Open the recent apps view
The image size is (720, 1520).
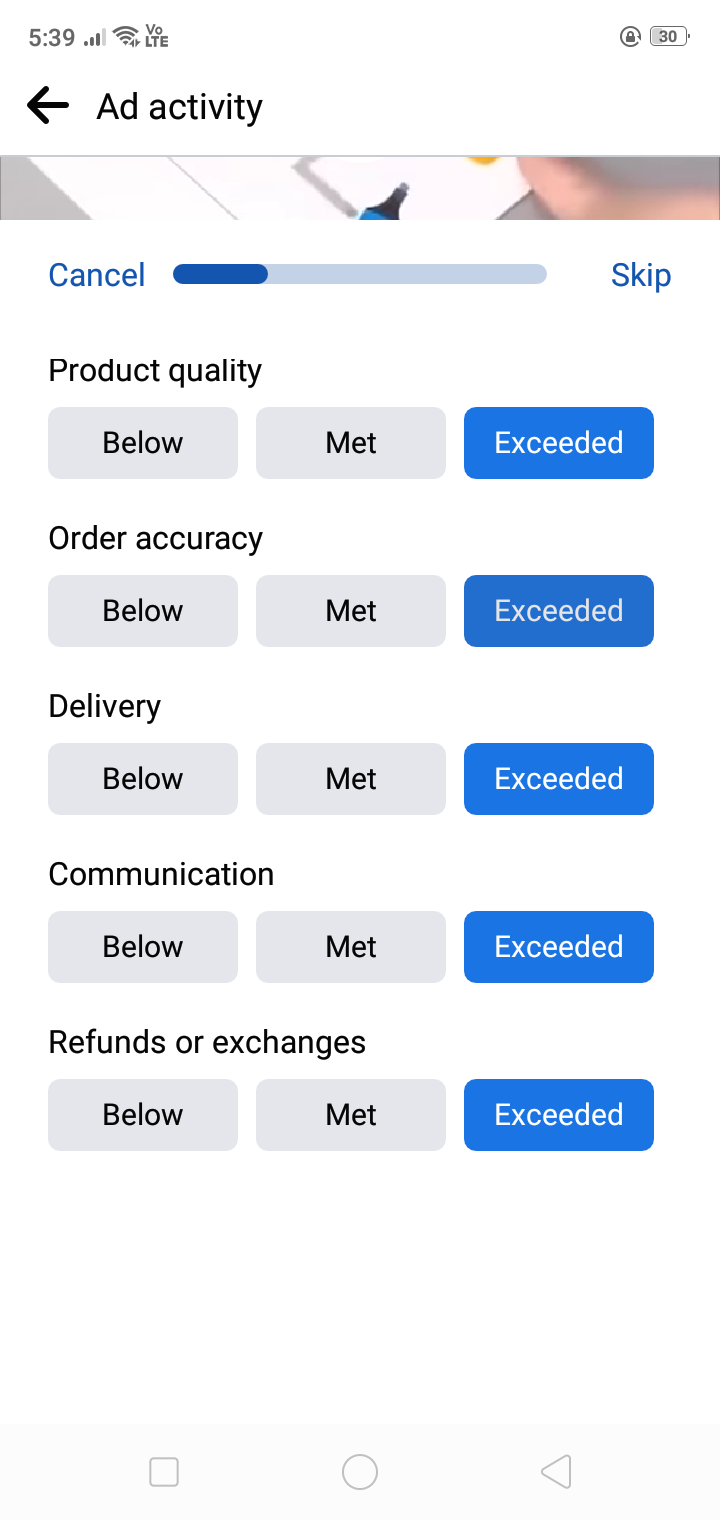[x=164, y=1472]
